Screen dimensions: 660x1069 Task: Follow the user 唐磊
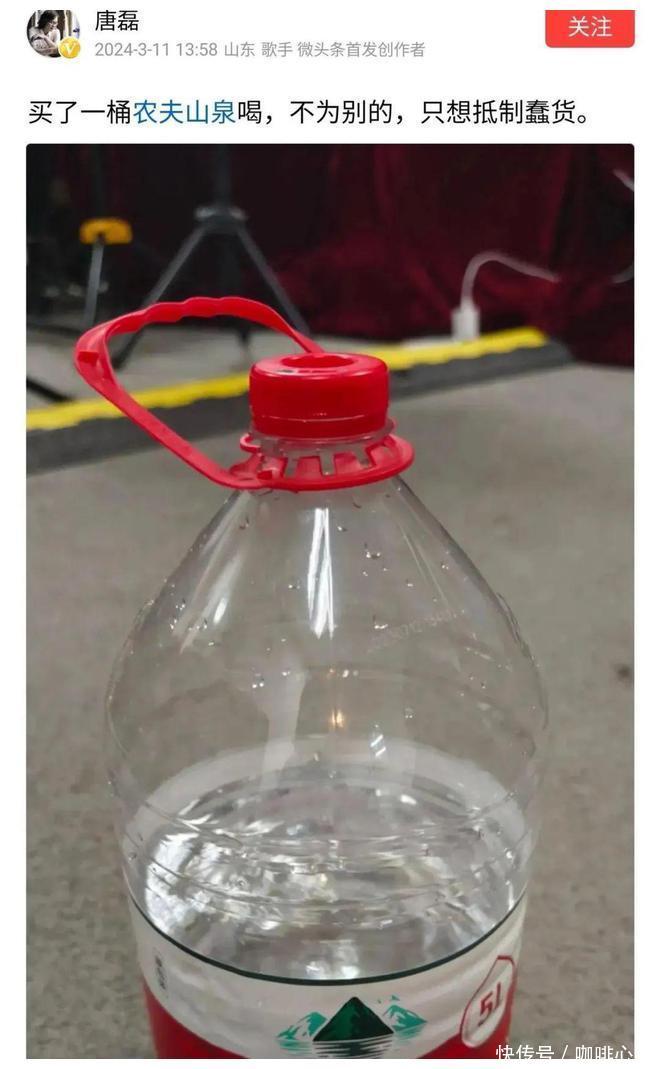(589, 28)
